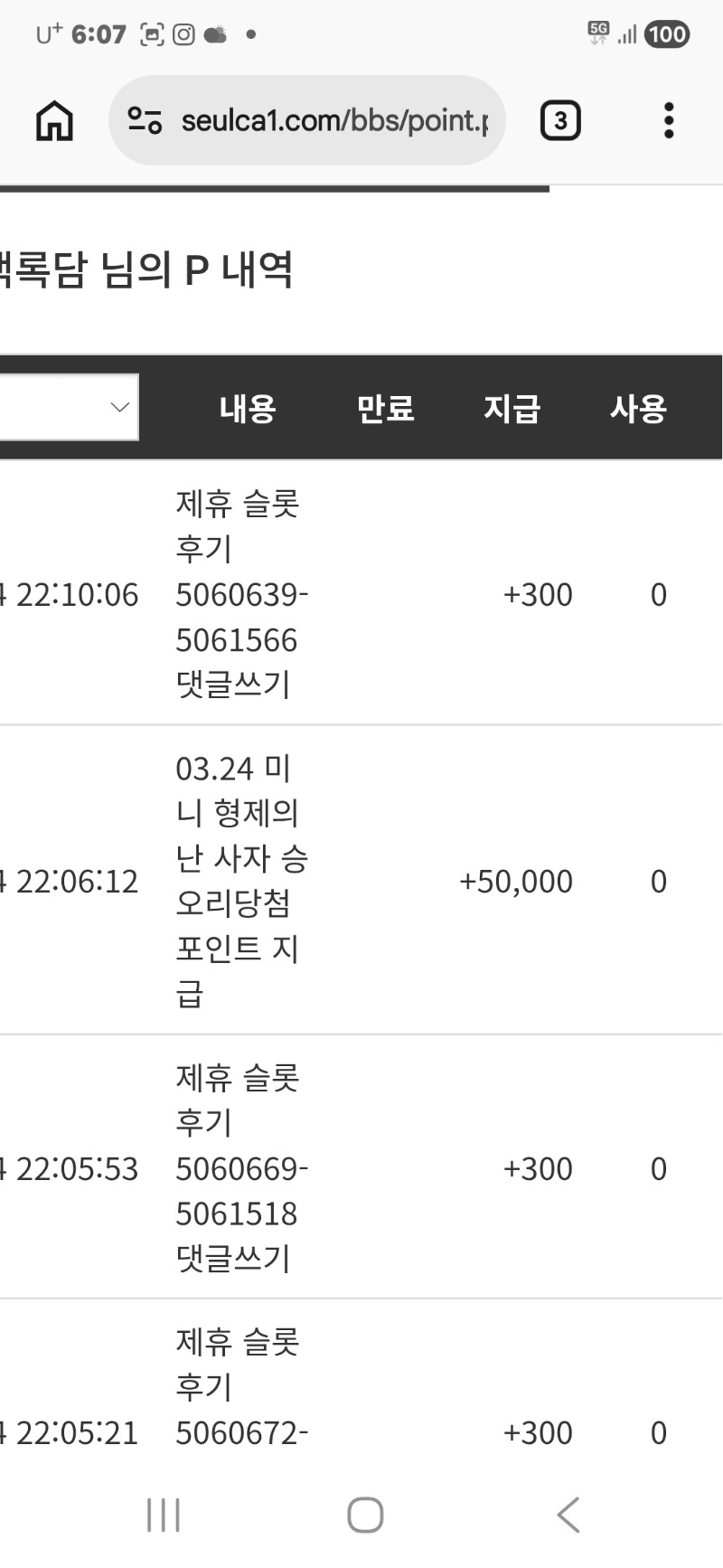Open site information icon in address bar
Image resolution: width=723 pixels, height=1568 pixels.
point(145,120)
